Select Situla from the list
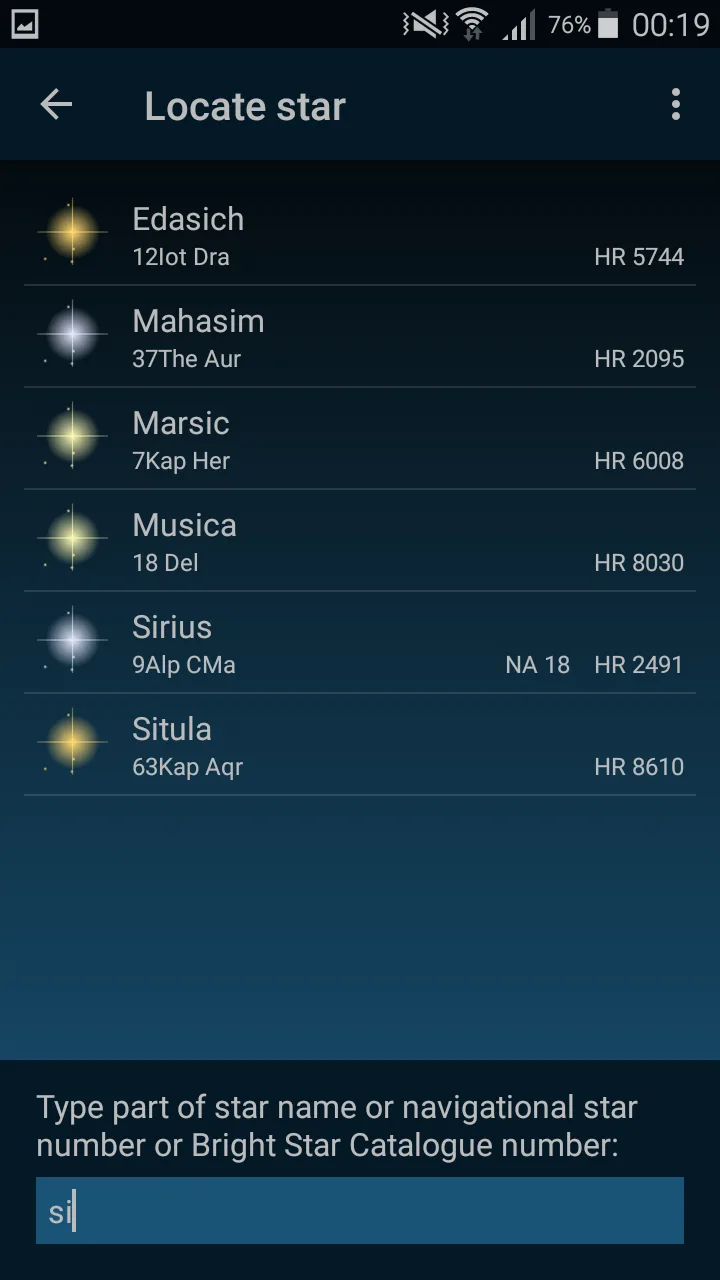720x1280 pixels. [x=360, y=745]
